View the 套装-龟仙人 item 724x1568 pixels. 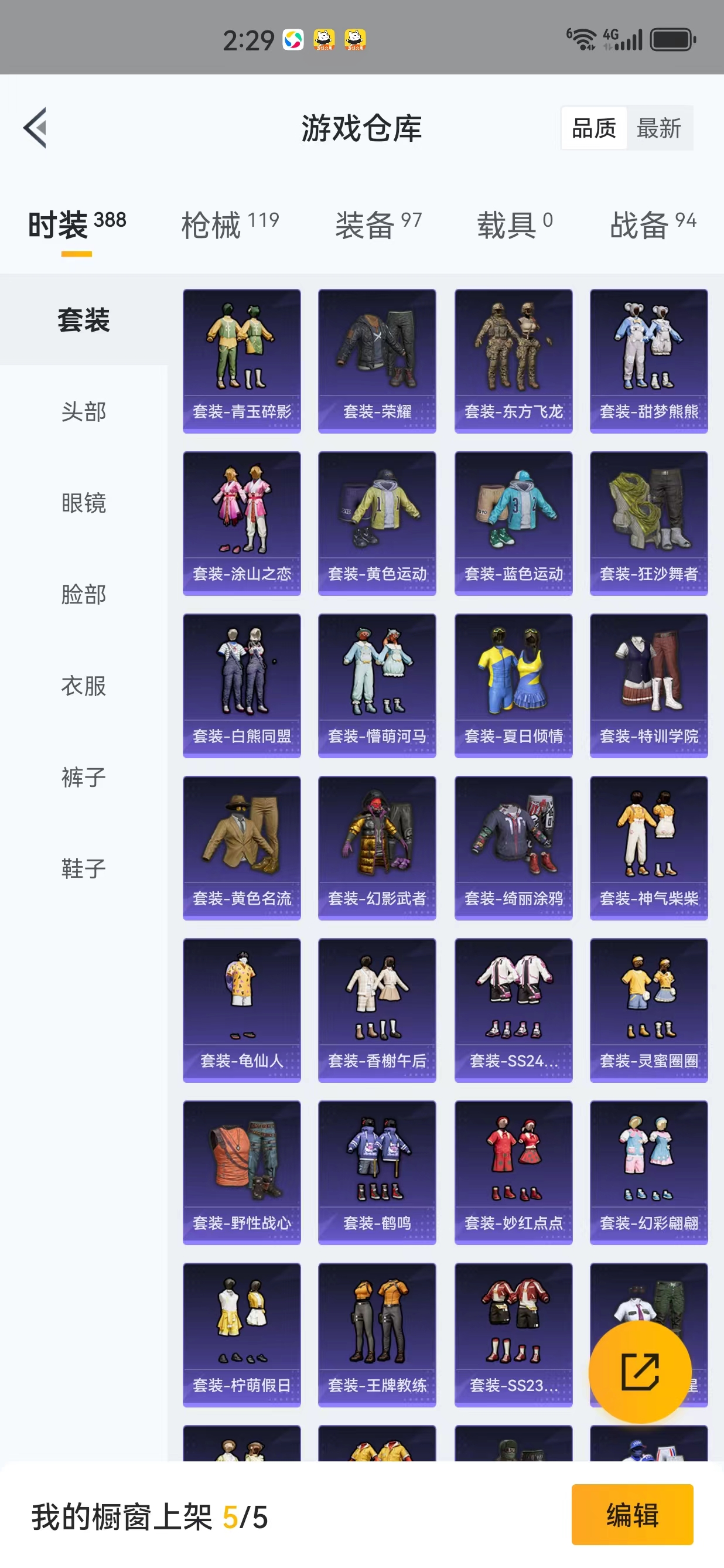[242, 1010]
